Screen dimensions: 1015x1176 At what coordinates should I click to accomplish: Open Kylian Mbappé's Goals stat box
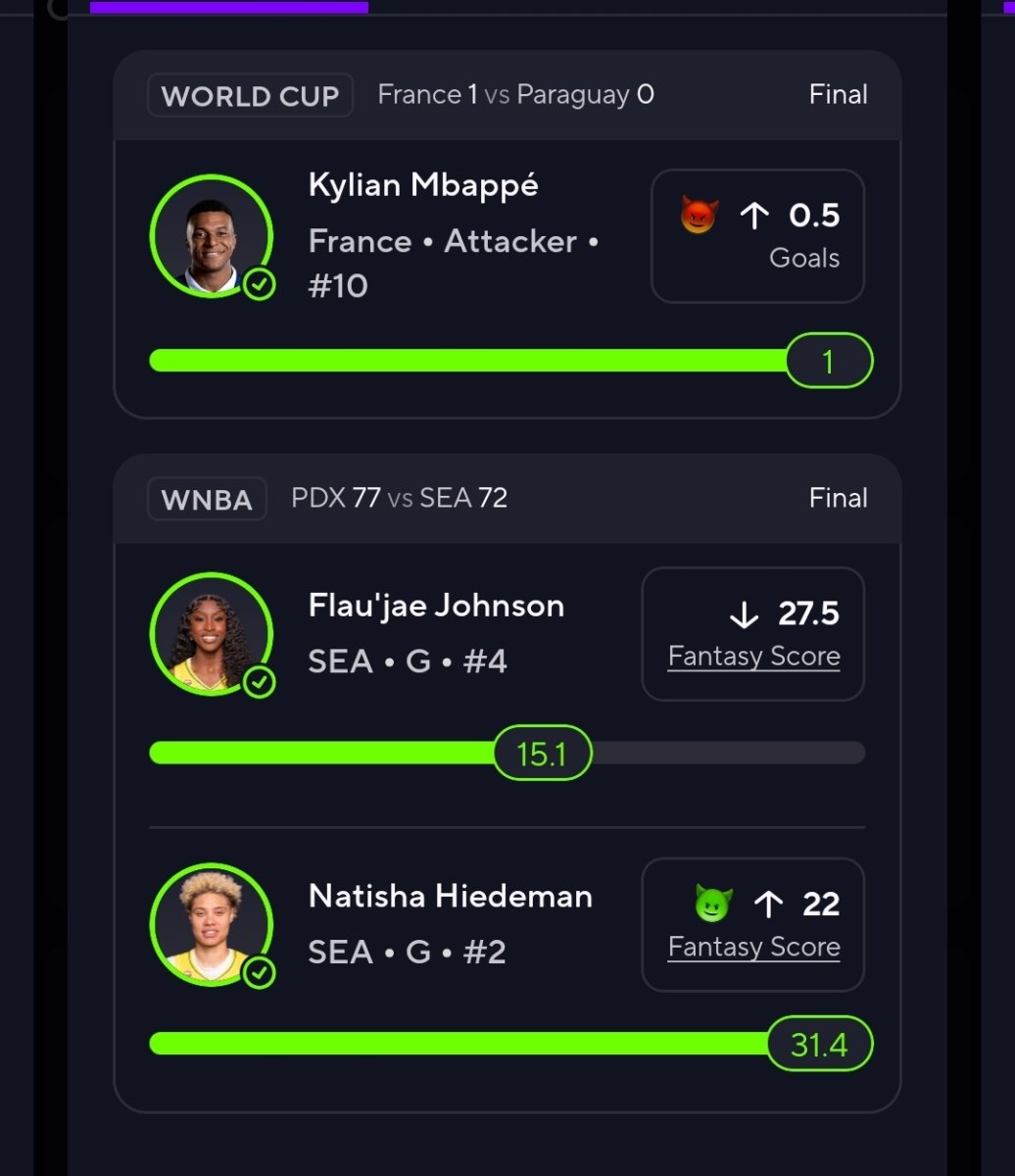(x=757, y=236)
